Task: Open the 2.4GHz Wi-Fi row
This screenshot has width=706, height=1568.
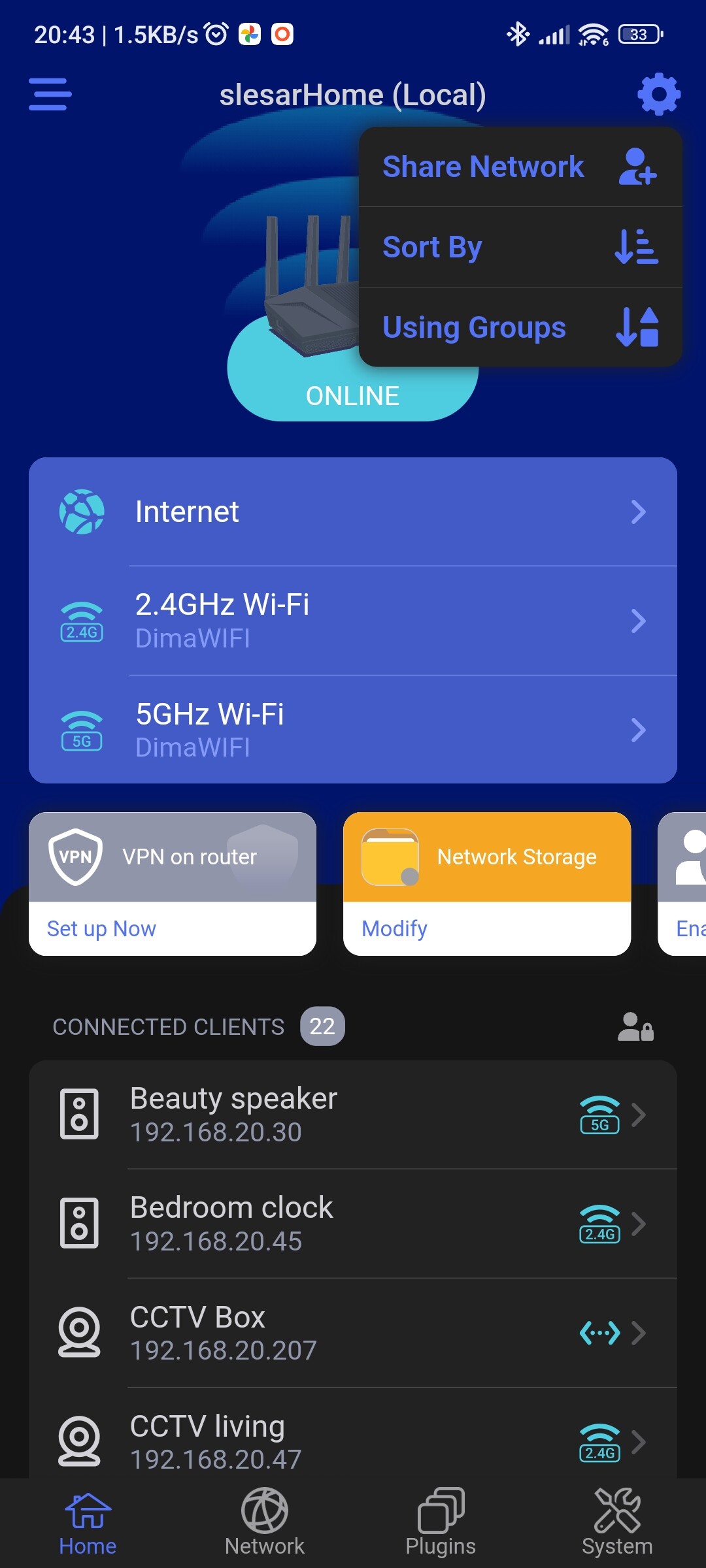Action: click(353, 621)
